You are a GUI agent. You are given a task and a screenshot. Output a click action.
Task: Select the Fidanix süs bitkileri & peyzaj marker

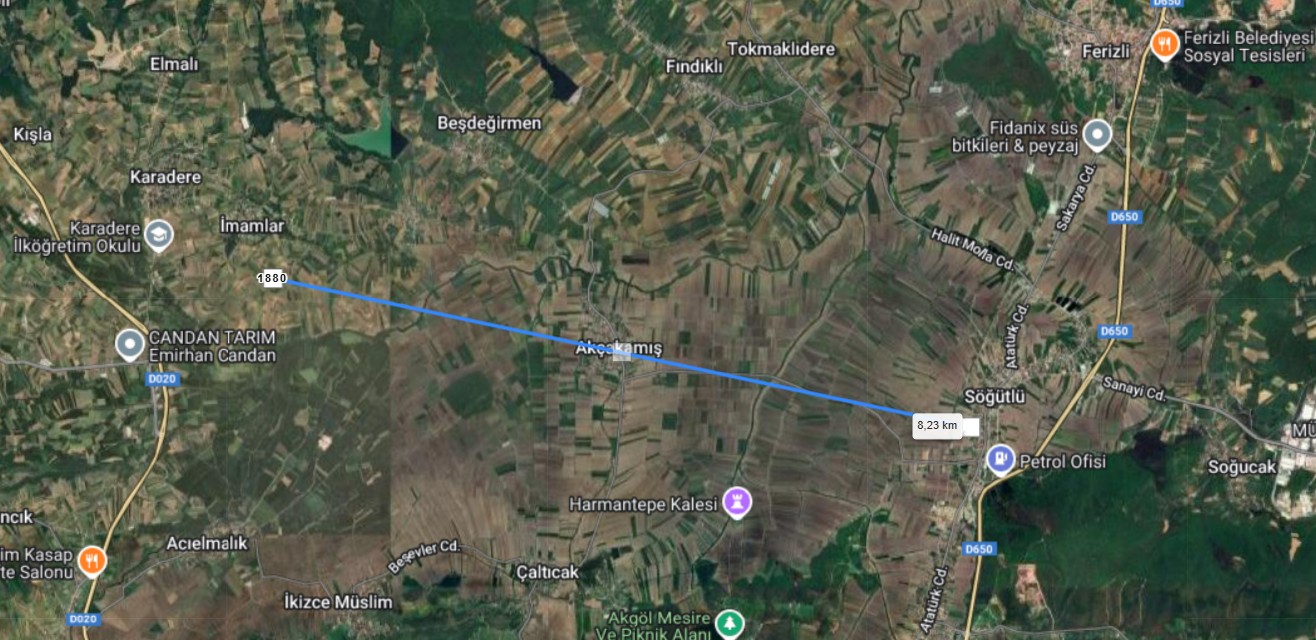click(1098, 134)
